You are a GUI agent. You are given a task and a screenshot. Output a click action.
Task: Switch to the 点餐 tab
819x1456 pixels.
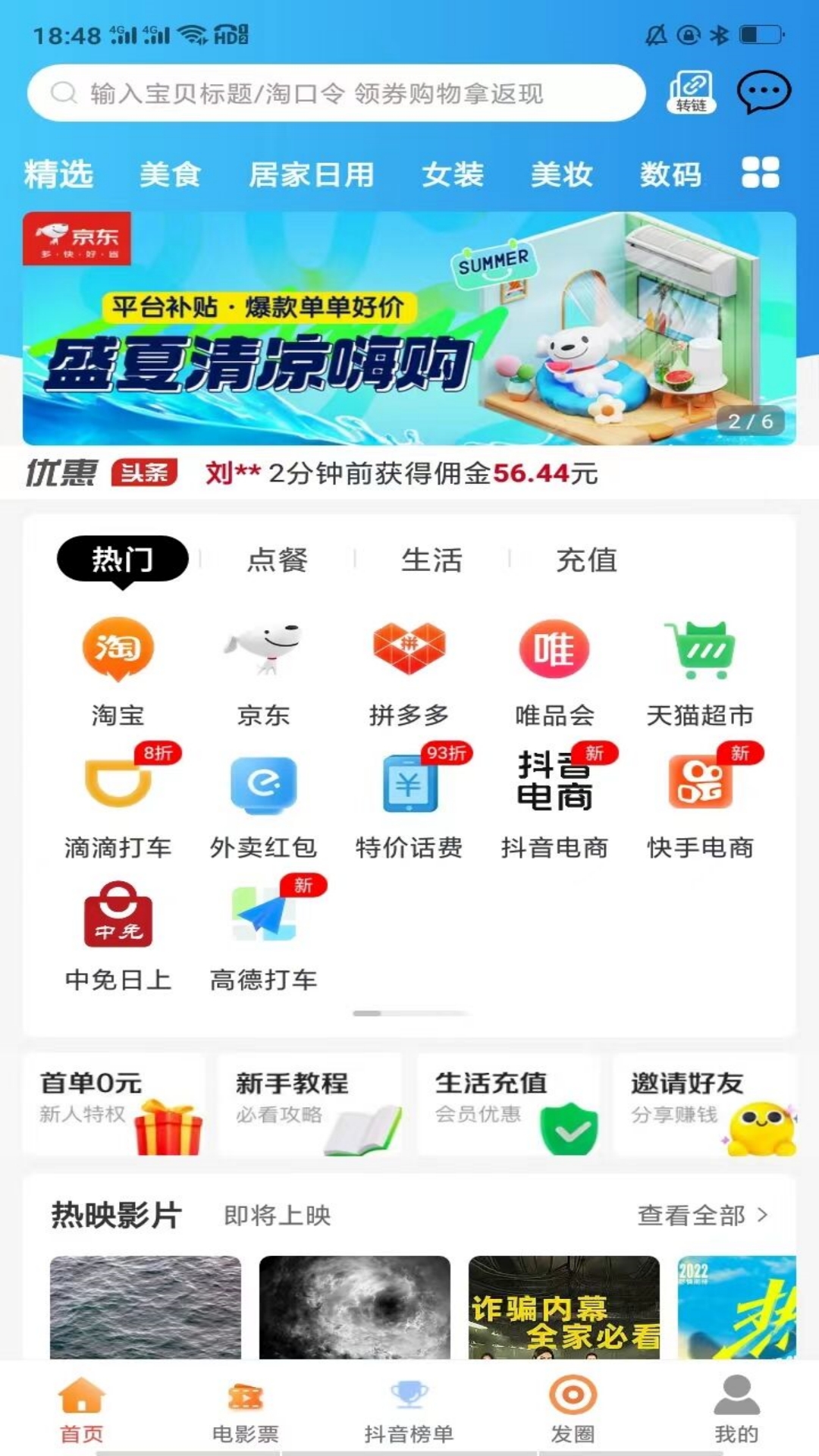coord(277,560)
